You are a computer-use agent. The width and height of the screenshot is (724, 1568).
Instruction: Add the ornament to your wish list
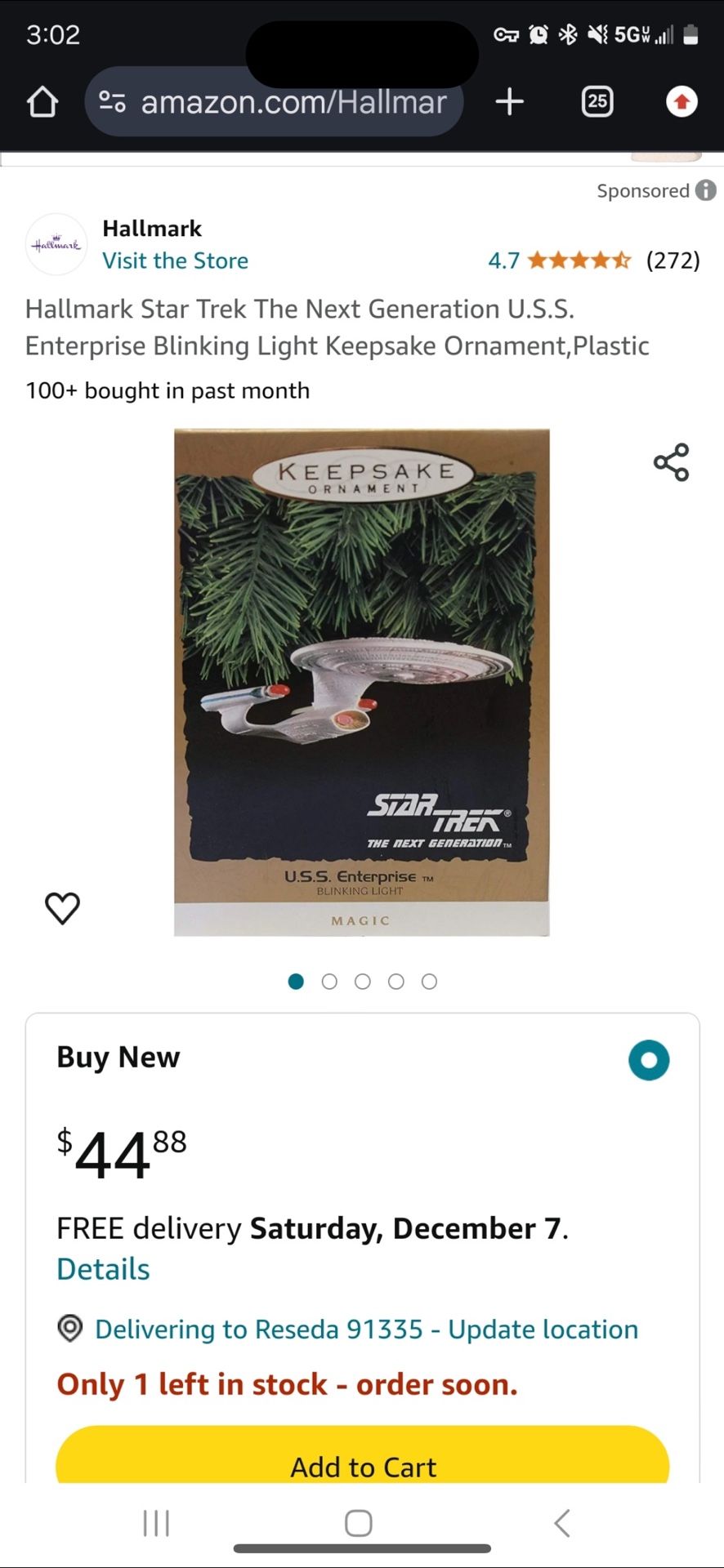point(62,907)
